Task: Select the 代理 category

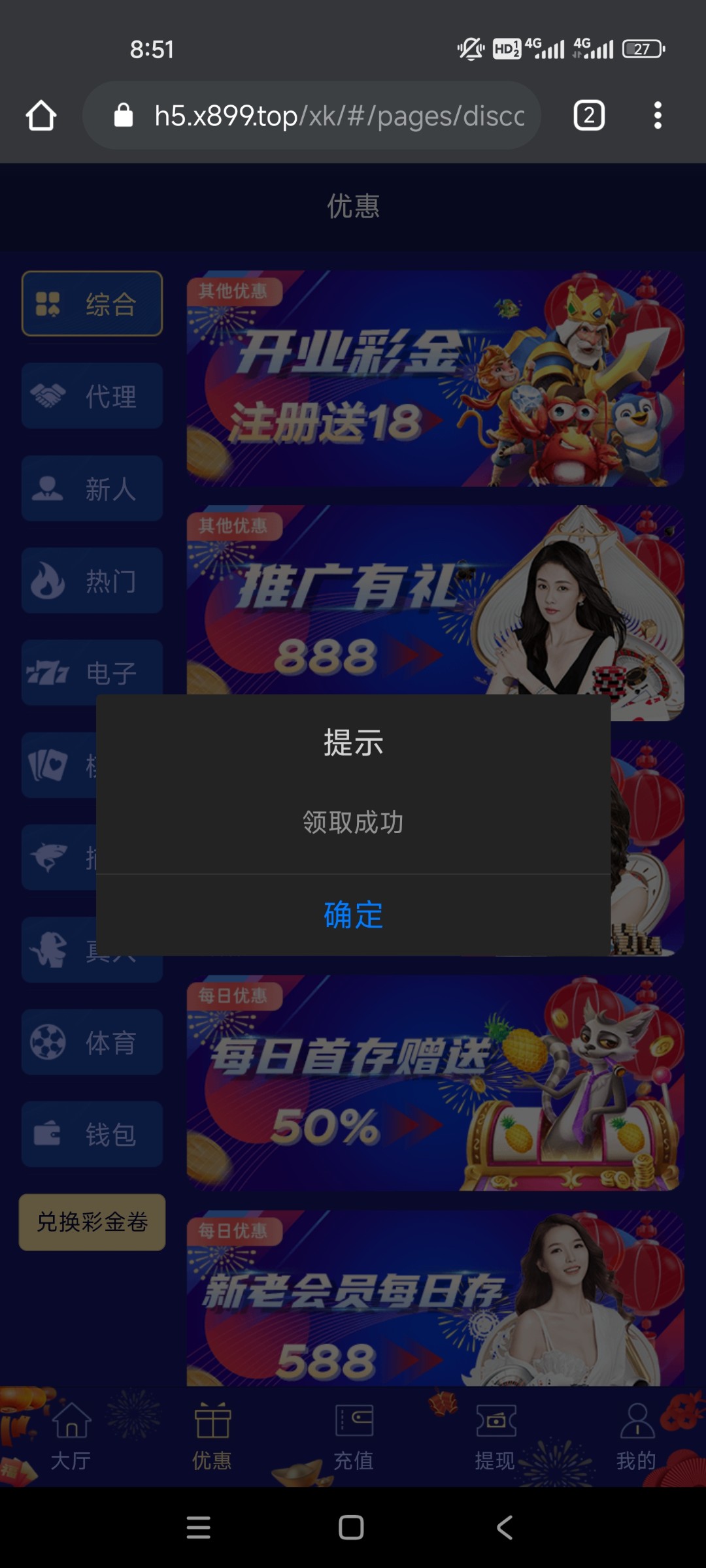Action: pos(92,396)
